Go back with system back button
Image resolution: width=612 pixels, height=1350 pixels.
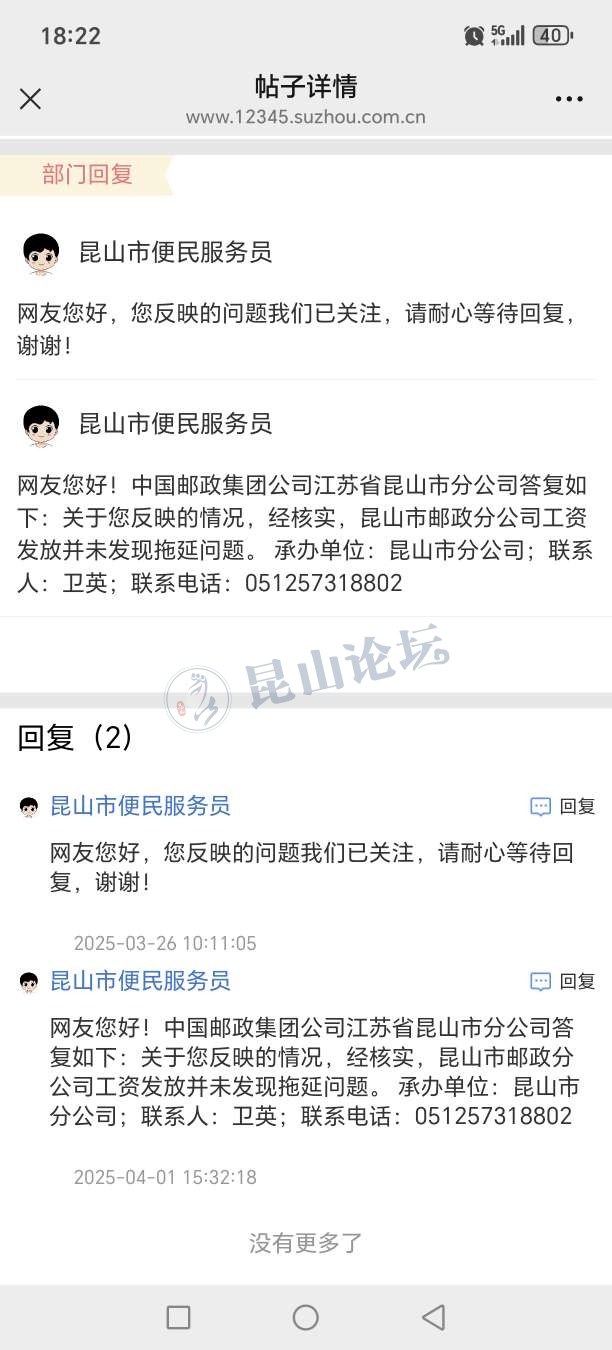coord(433,1317)
